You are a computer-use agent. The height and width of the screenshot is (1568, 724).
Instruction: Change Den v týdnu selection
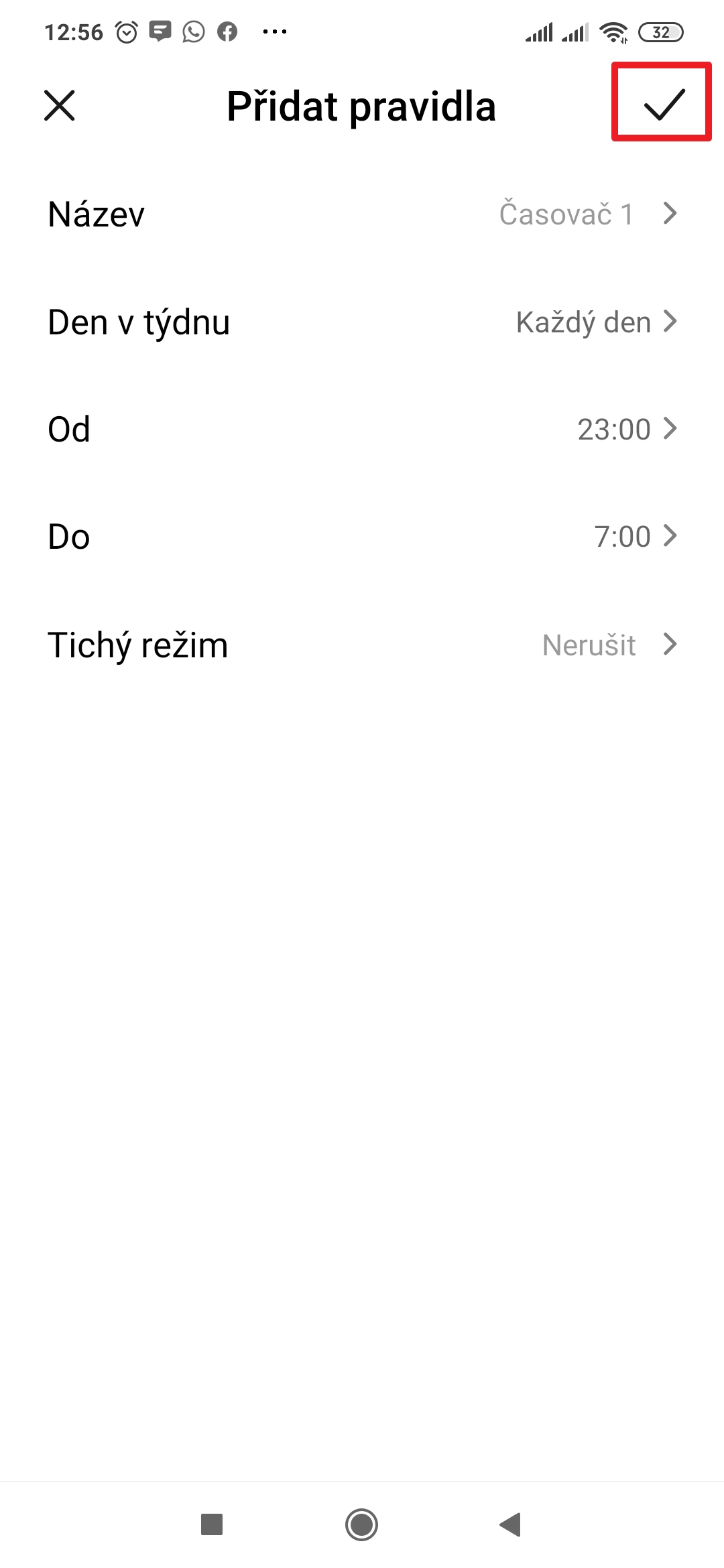[x=362, y=322]
